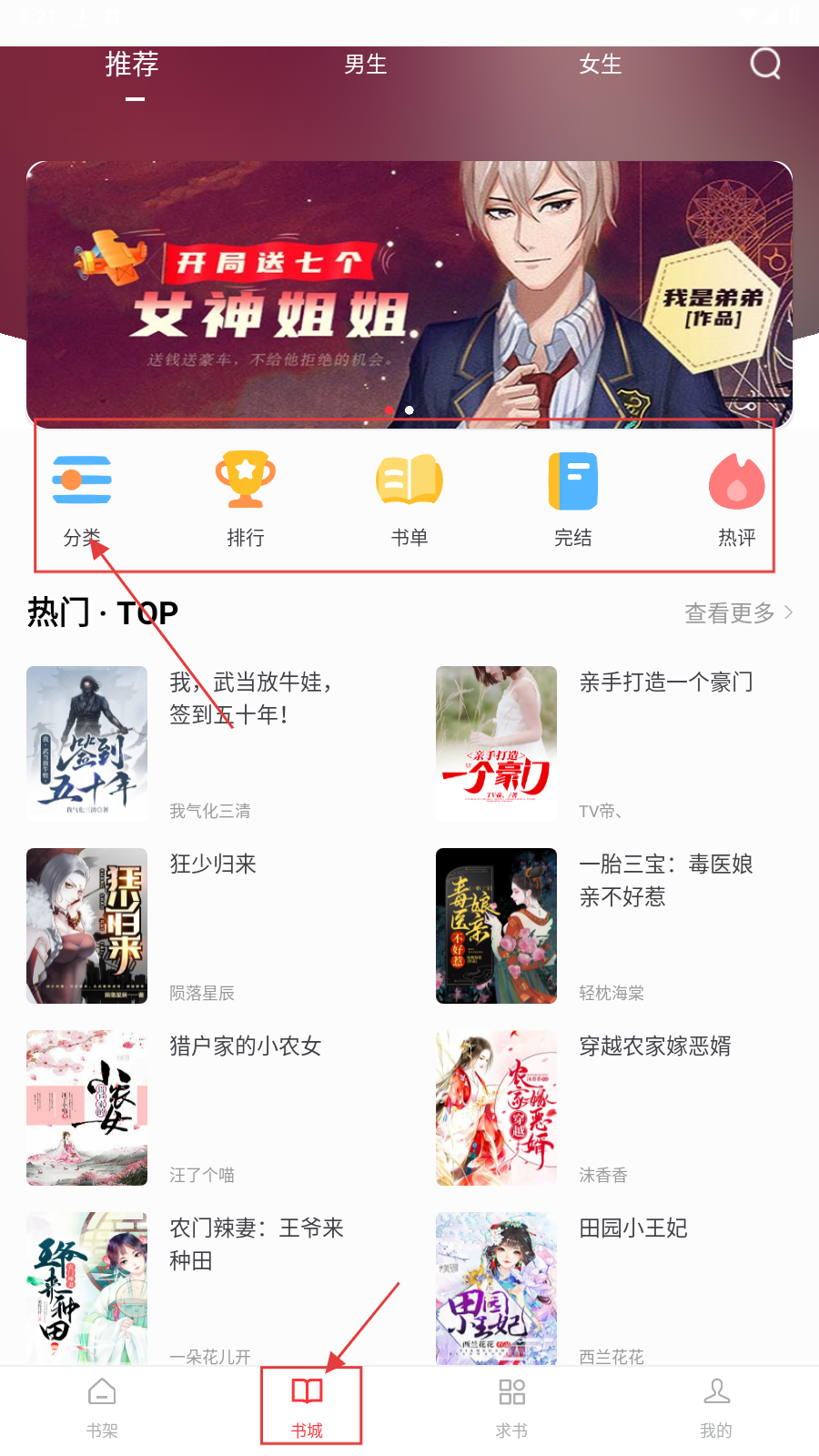Open the search magnifier icon

click(764, 64)
